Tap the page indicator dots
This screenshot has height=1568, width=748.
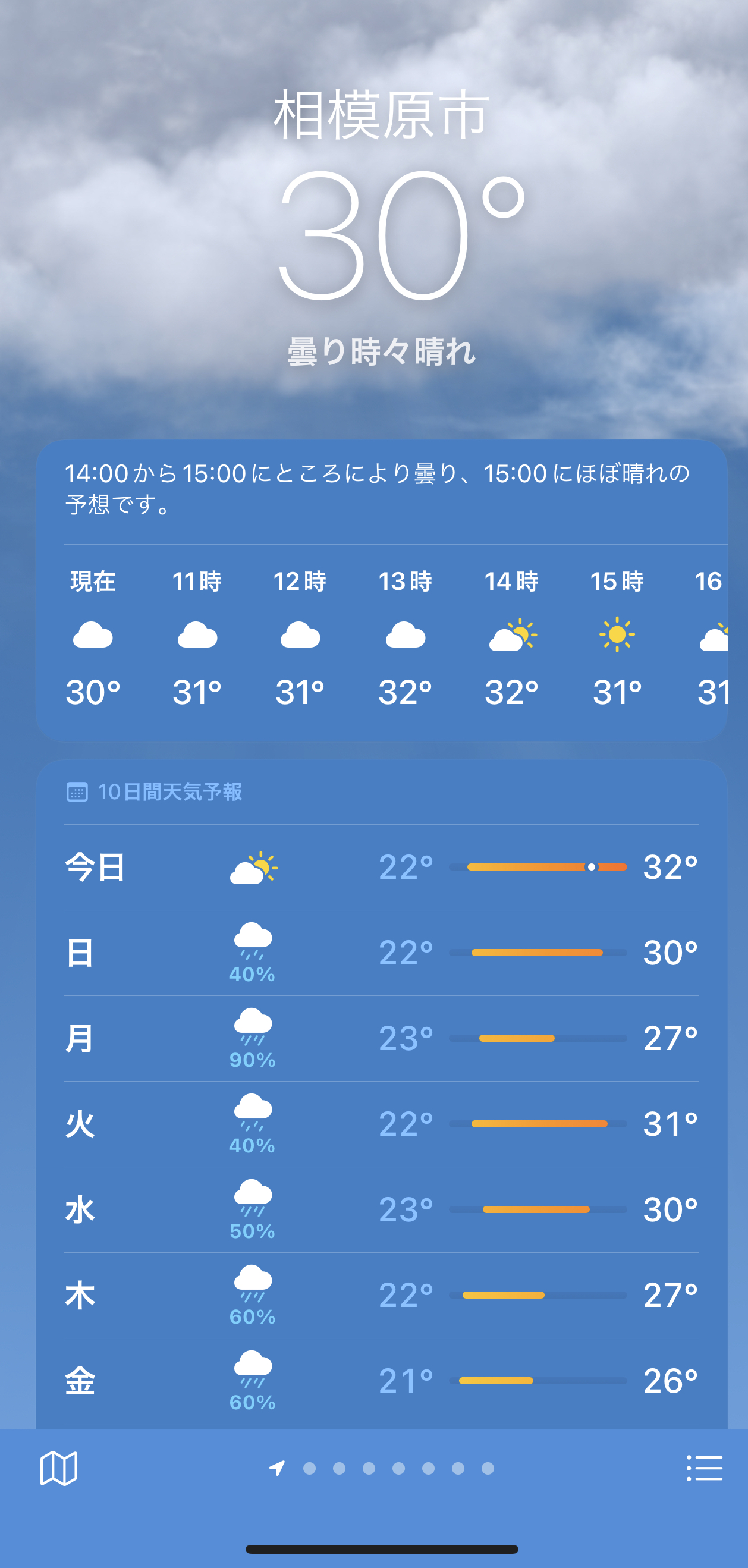point(384,1468)
